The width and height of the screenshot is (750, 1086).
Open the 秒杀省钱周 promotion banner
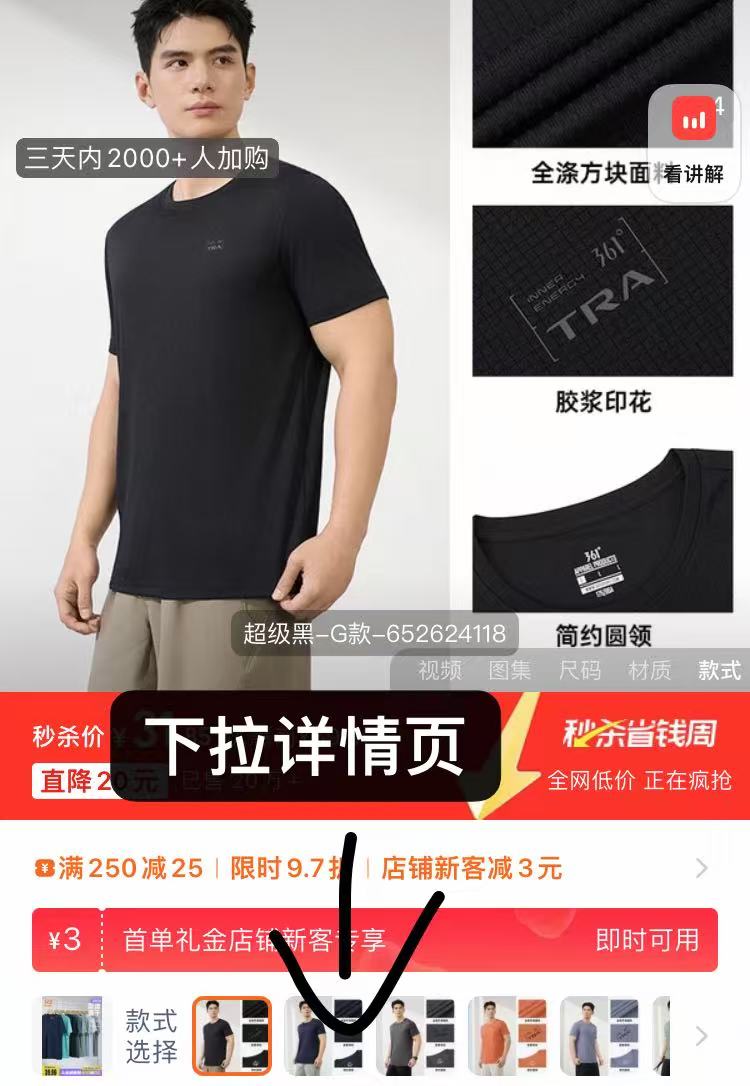pyautogui.click(x=638, y=756)
